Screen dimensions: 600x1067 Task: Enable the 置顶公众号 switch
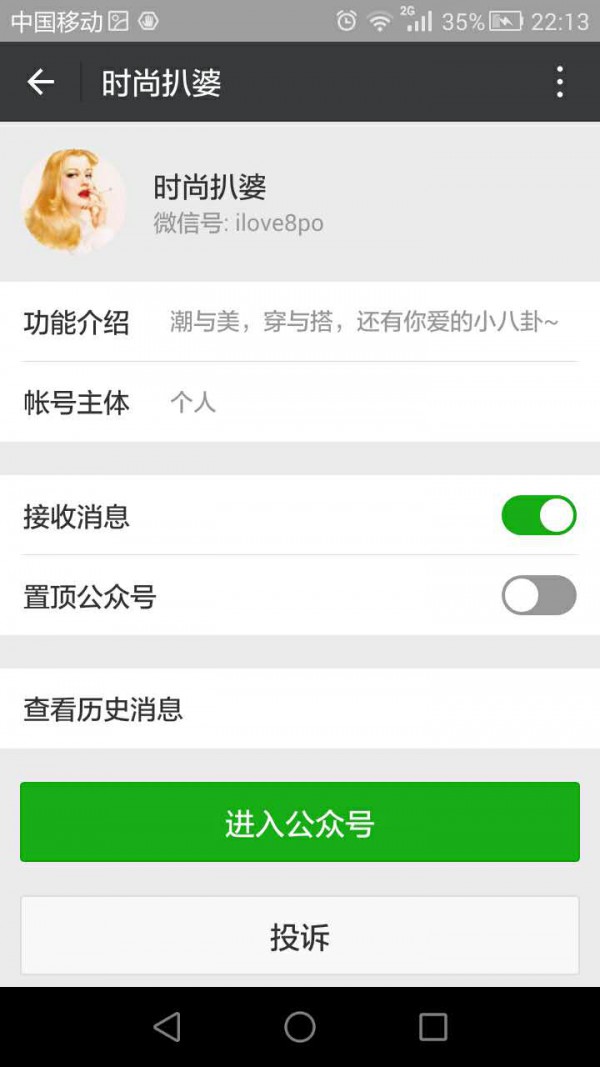pyautogui.click(x=539, y=595)
